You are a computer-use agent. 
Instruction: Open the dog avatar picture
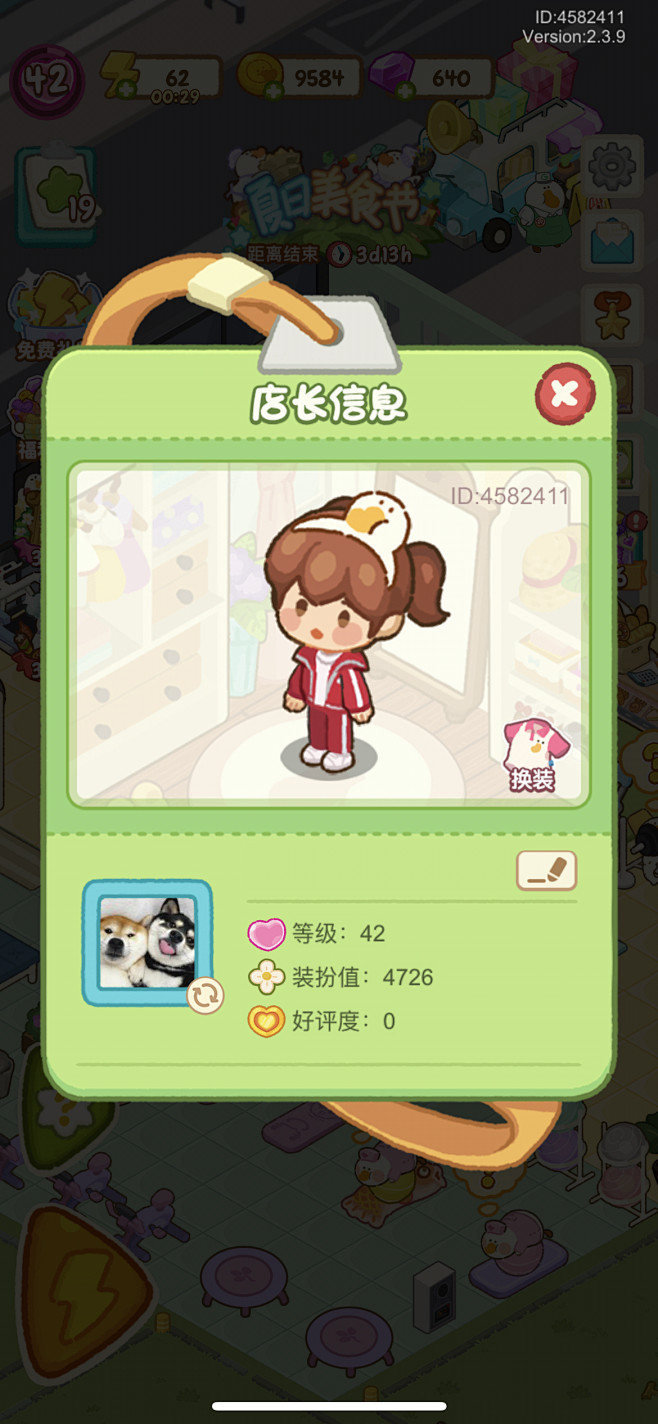(x=147, y=943)
